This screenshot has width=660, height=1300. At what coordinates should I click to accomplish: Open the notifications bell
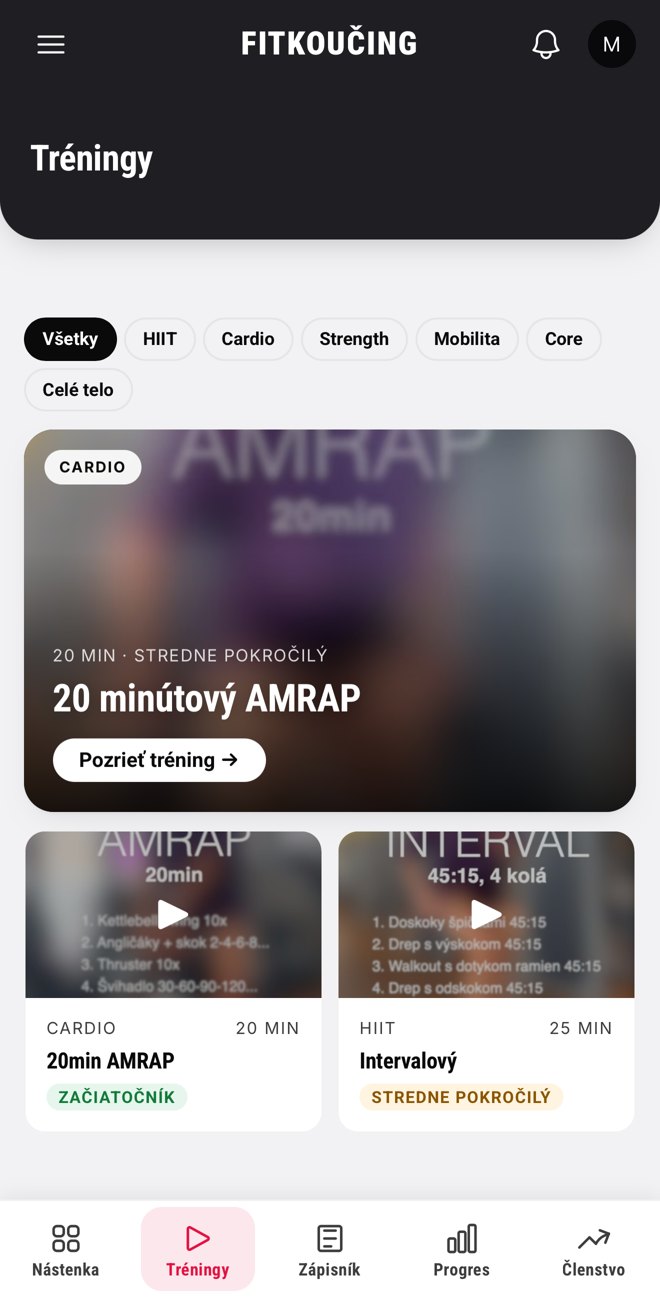click(x=546, y=44)
